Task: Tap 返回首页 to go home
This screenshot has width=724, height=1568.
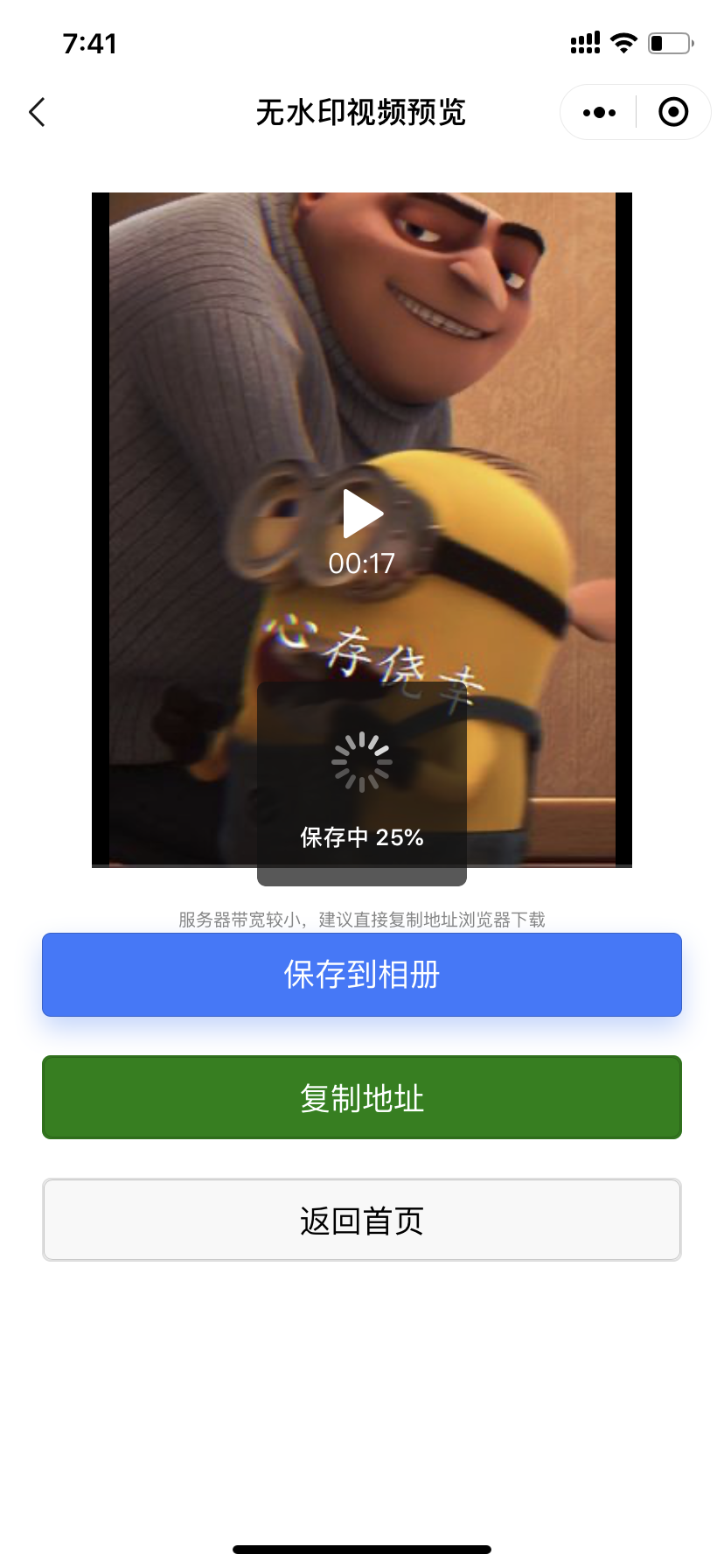Action: [361, 1219]
